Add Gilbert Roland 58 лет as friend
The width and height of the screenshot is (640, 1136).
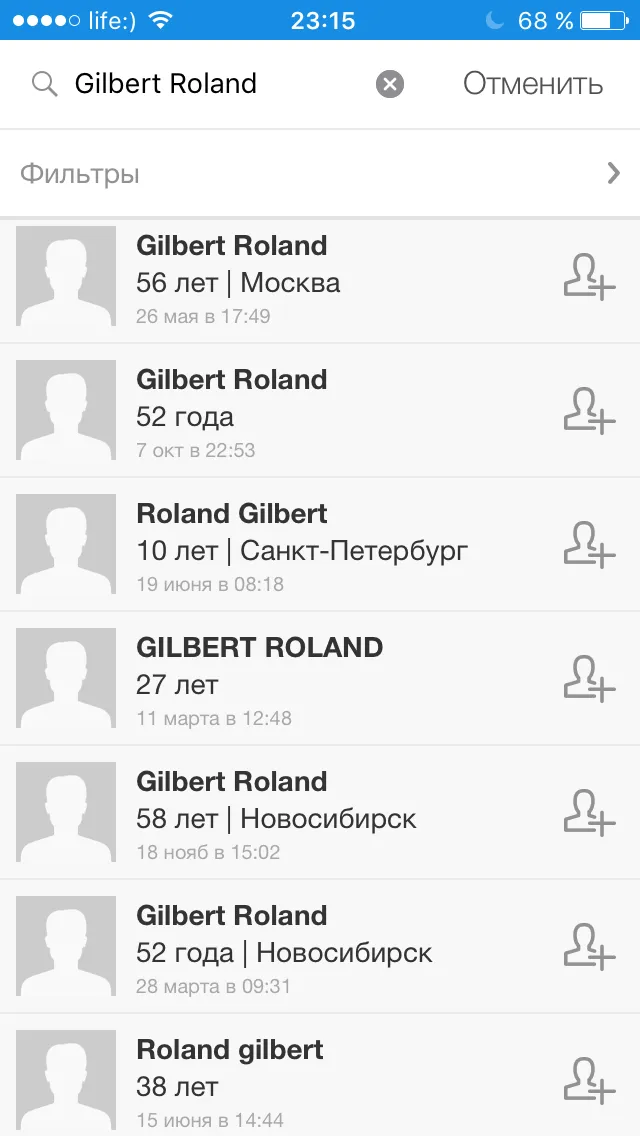click(589, 812)
